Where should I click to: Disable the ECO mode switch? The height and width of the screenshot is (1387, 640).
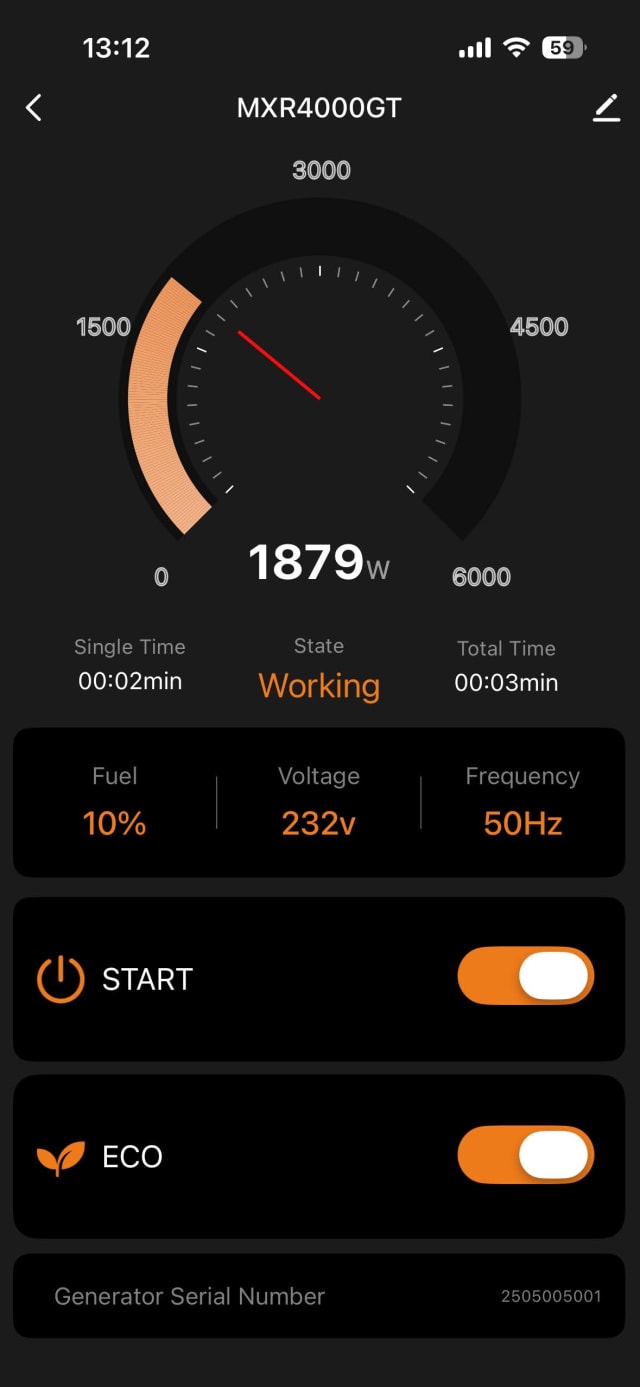526,1156
